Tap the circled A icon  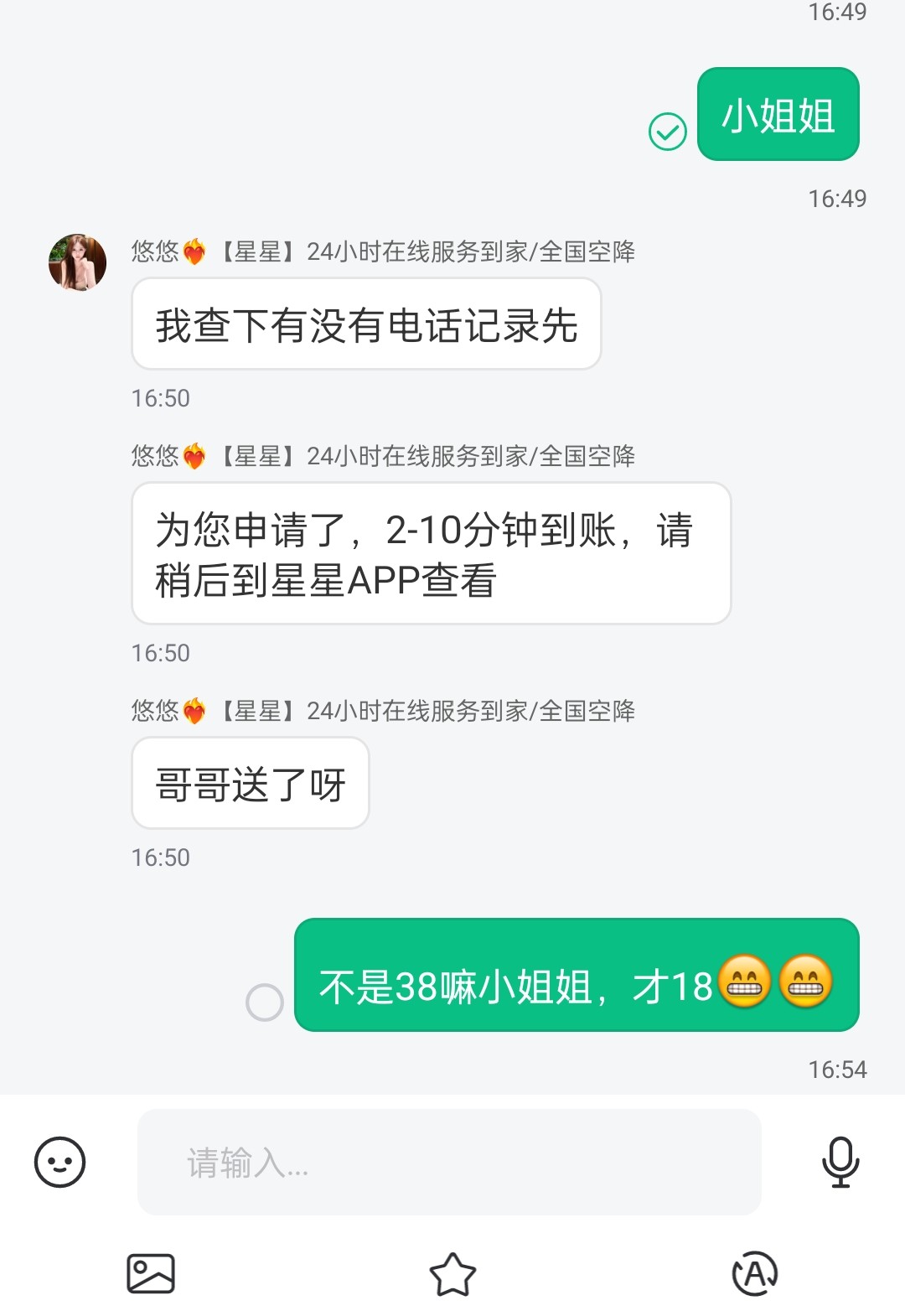click(754, 1274)
